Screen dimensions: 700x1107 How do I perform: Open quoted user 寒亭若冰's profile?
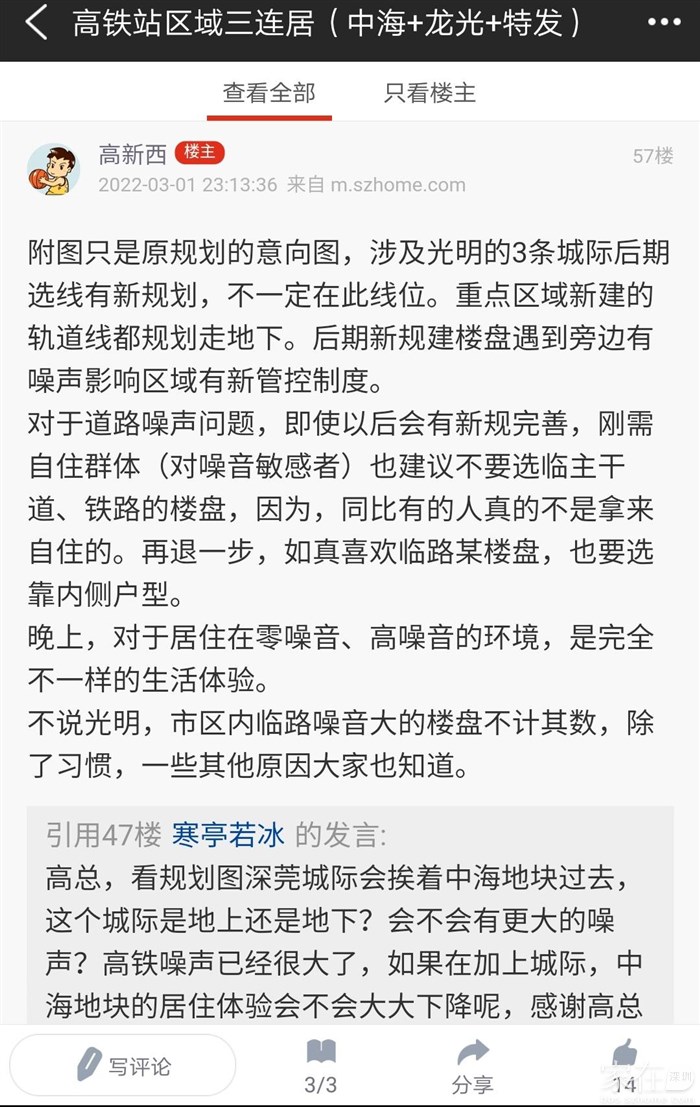pos(228,834)
